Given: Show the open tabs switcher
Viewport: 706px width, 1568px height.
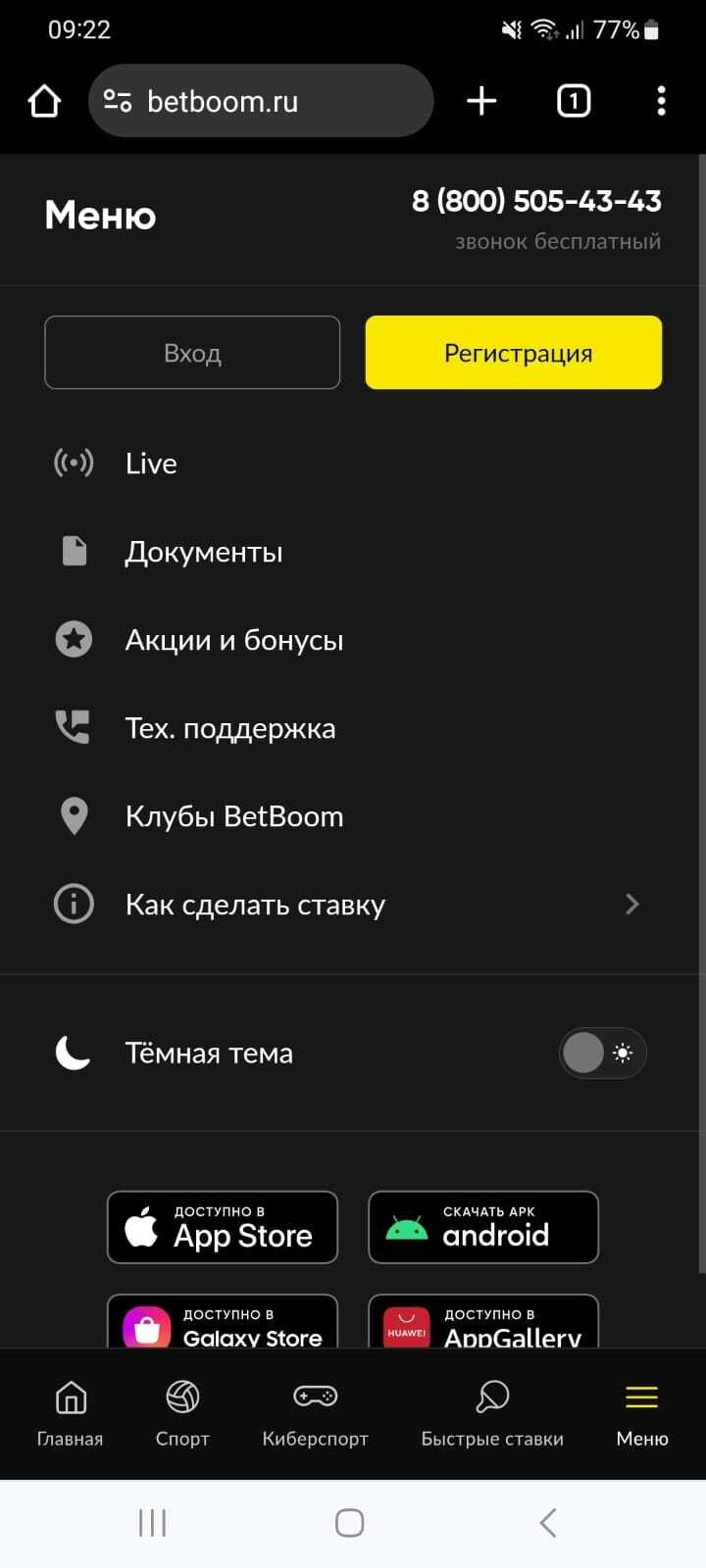Looking at the screenshot, I should (574, 101).
